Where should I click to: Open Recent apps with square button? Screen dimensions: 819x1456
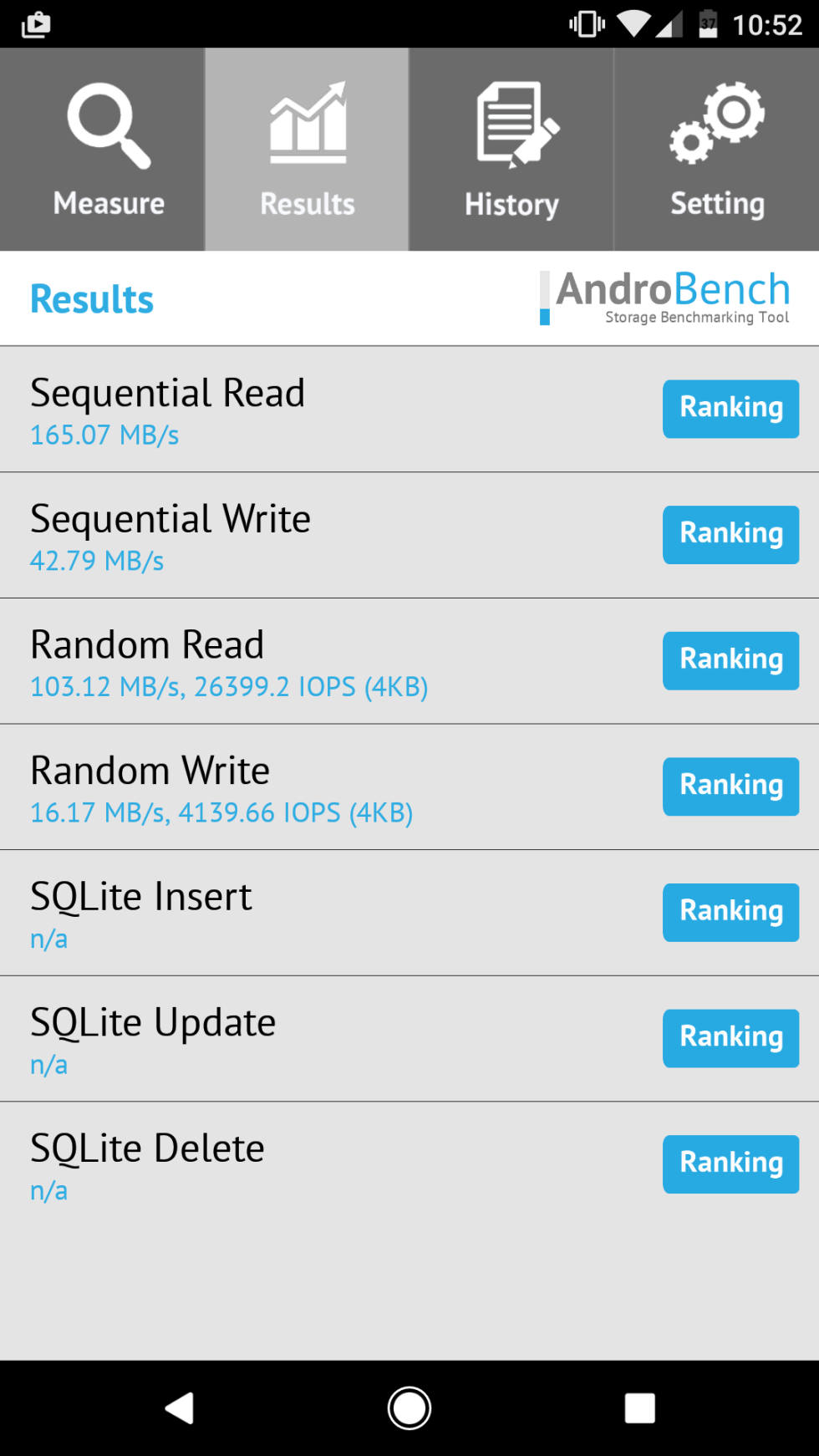[x=639, y=1408]
